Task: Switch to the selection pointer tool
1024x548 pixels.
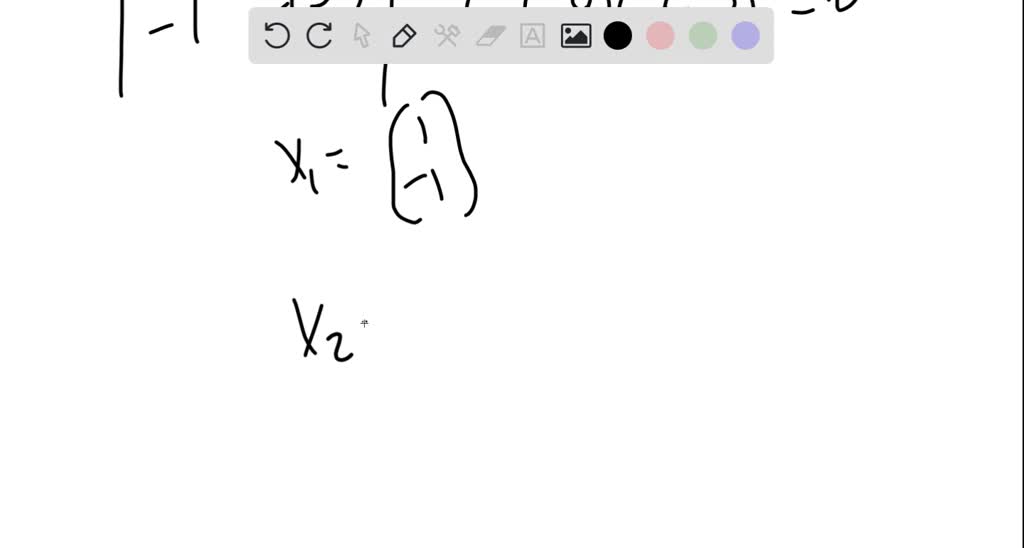Action: coord(362,37)
